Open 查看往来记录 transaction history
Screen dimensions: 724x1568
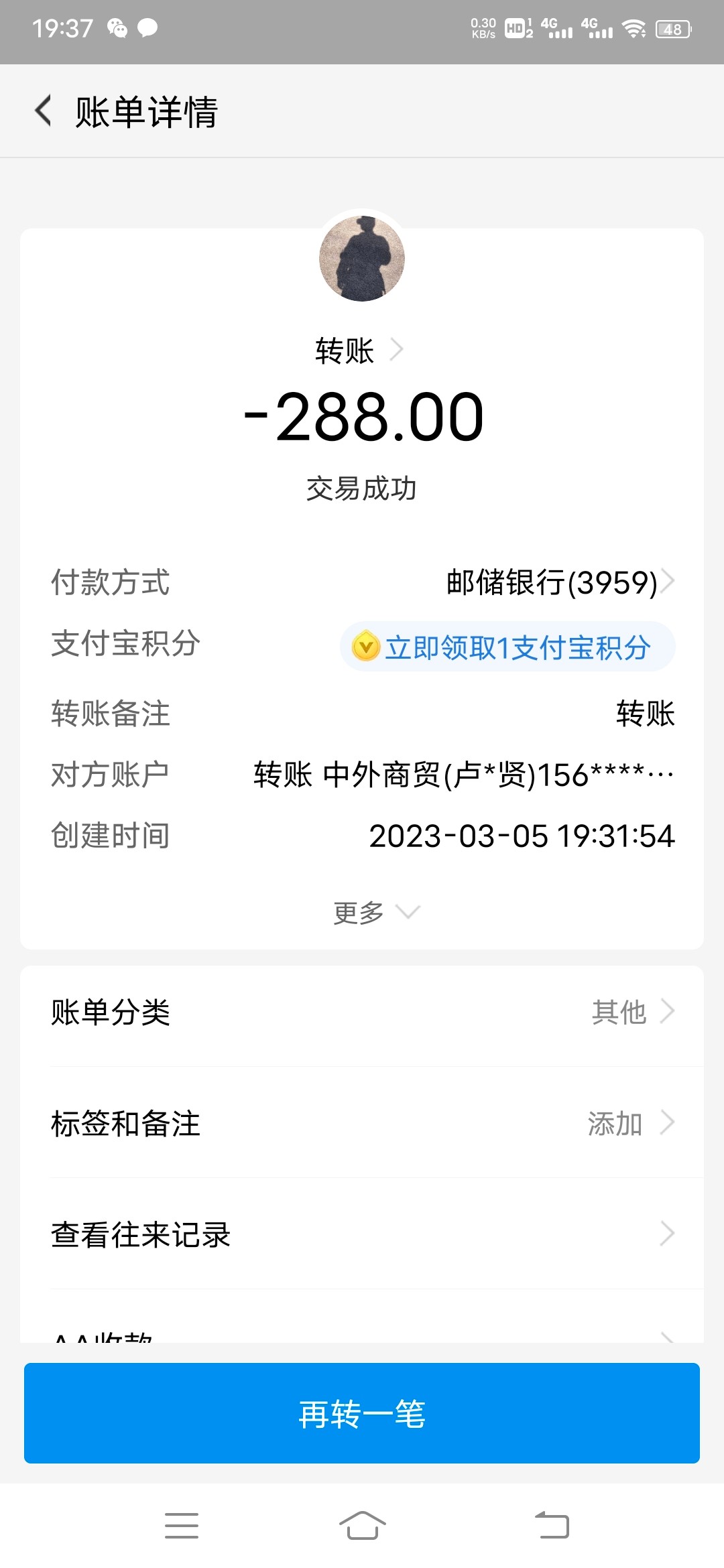[x=362, y=1234]
